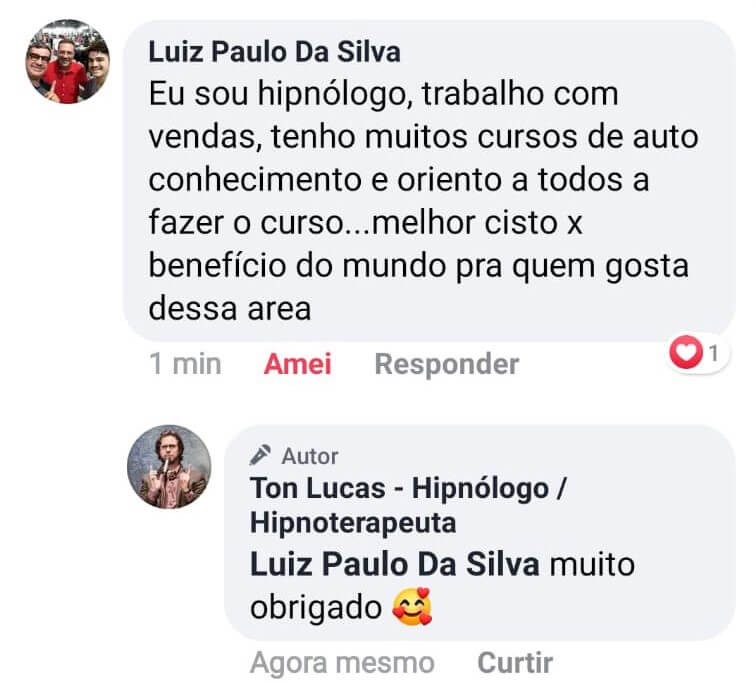Reply to Luiz Paulo's comment with Responder
756x683 pixels.
[x=446, y=365]
